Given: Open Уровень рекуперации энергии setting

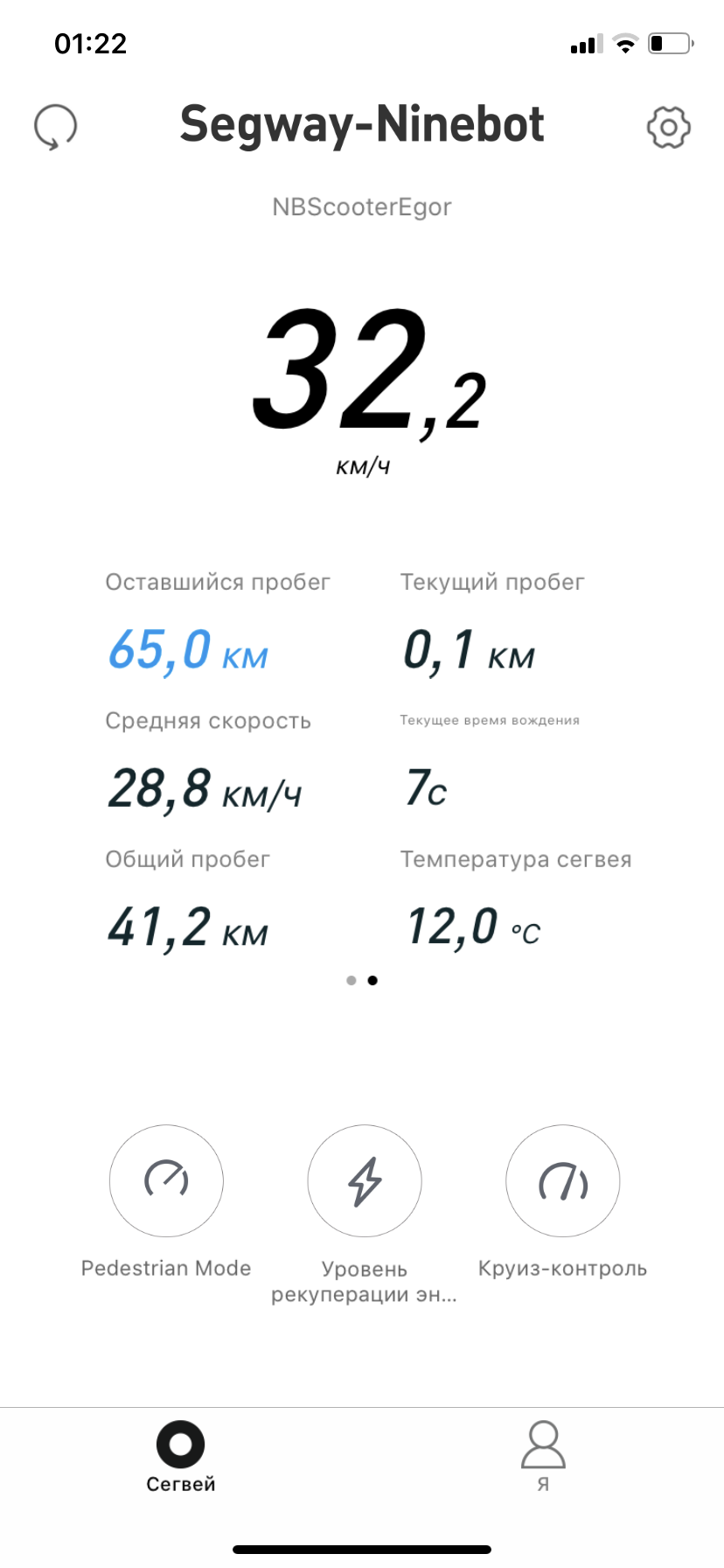Looking at the screenshot, I should click(x=365, y=1180).
